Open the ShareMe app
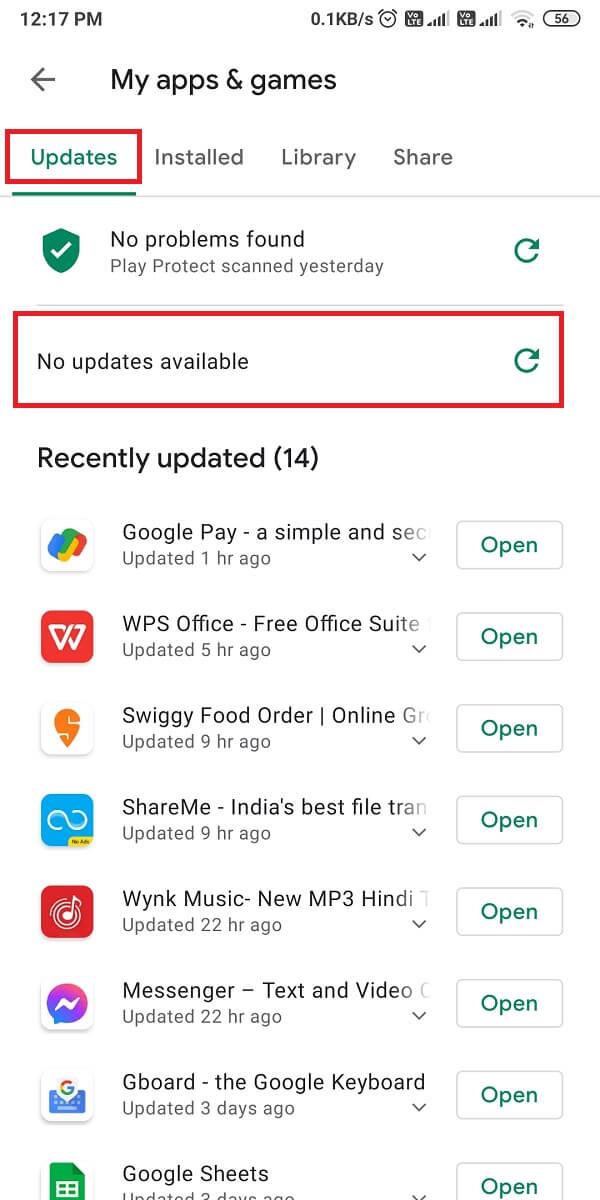This screenshot has width=600, height=1200. 509,820
